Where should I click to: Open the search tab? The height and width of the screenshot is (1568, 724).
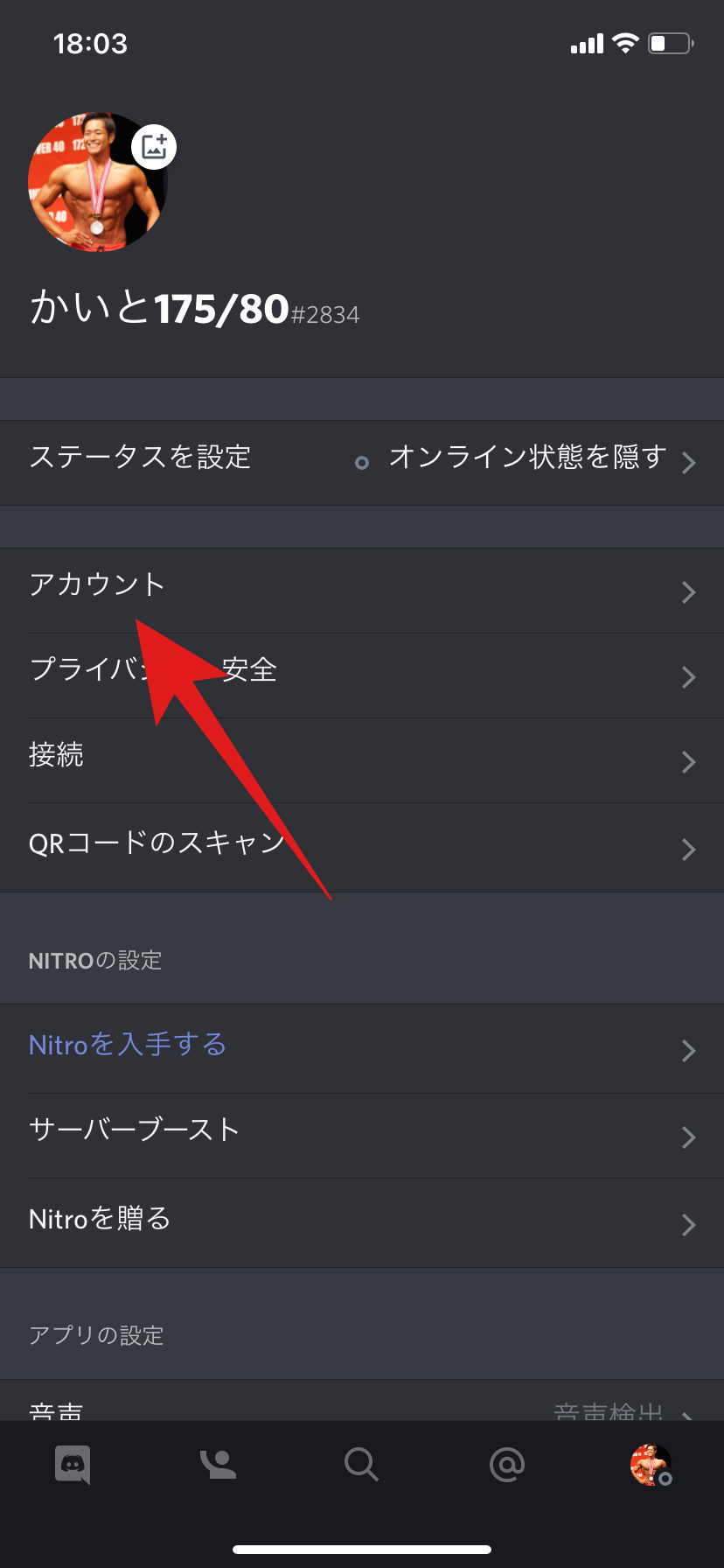(x=361, y=1465)
